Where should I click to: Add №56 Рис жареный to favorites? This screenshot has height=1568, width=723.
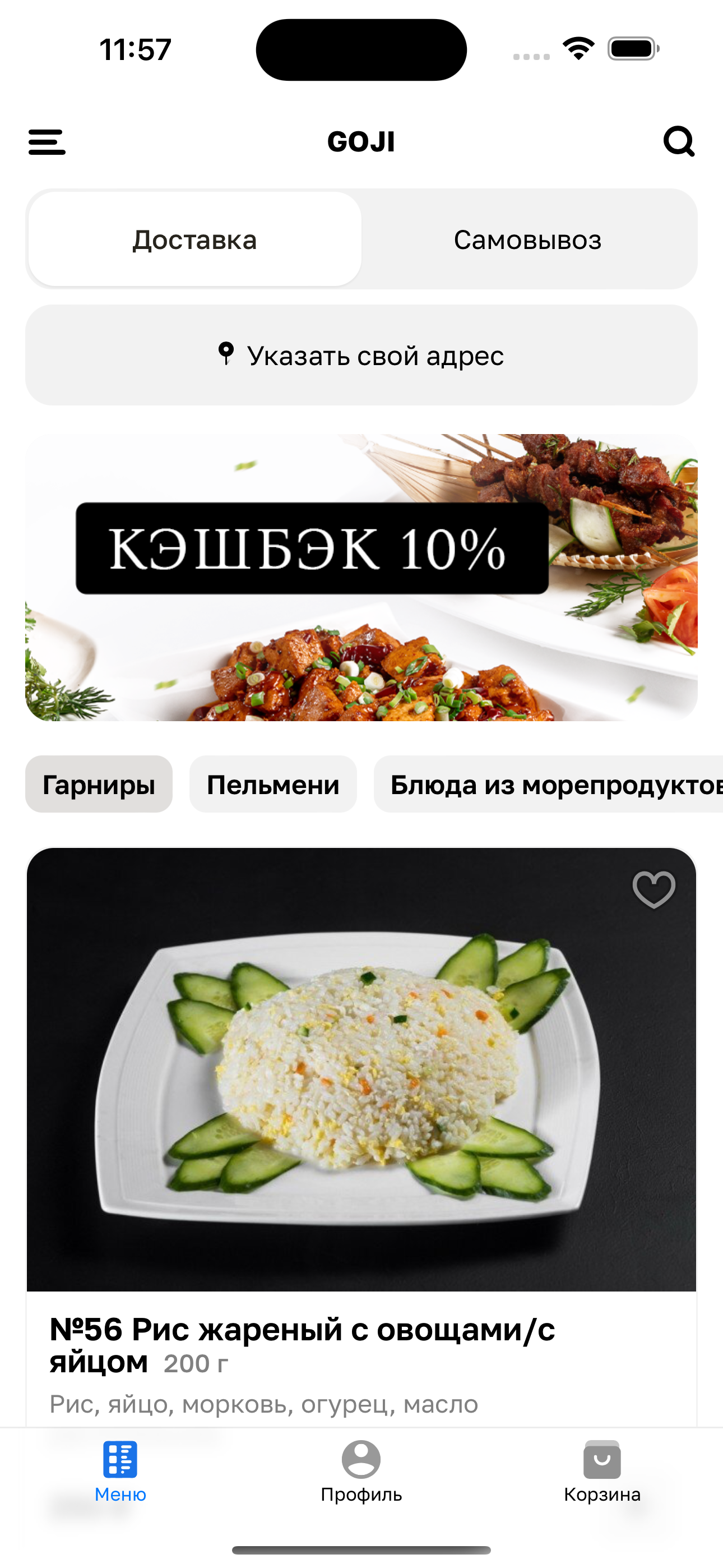click(x=654, y=889)
